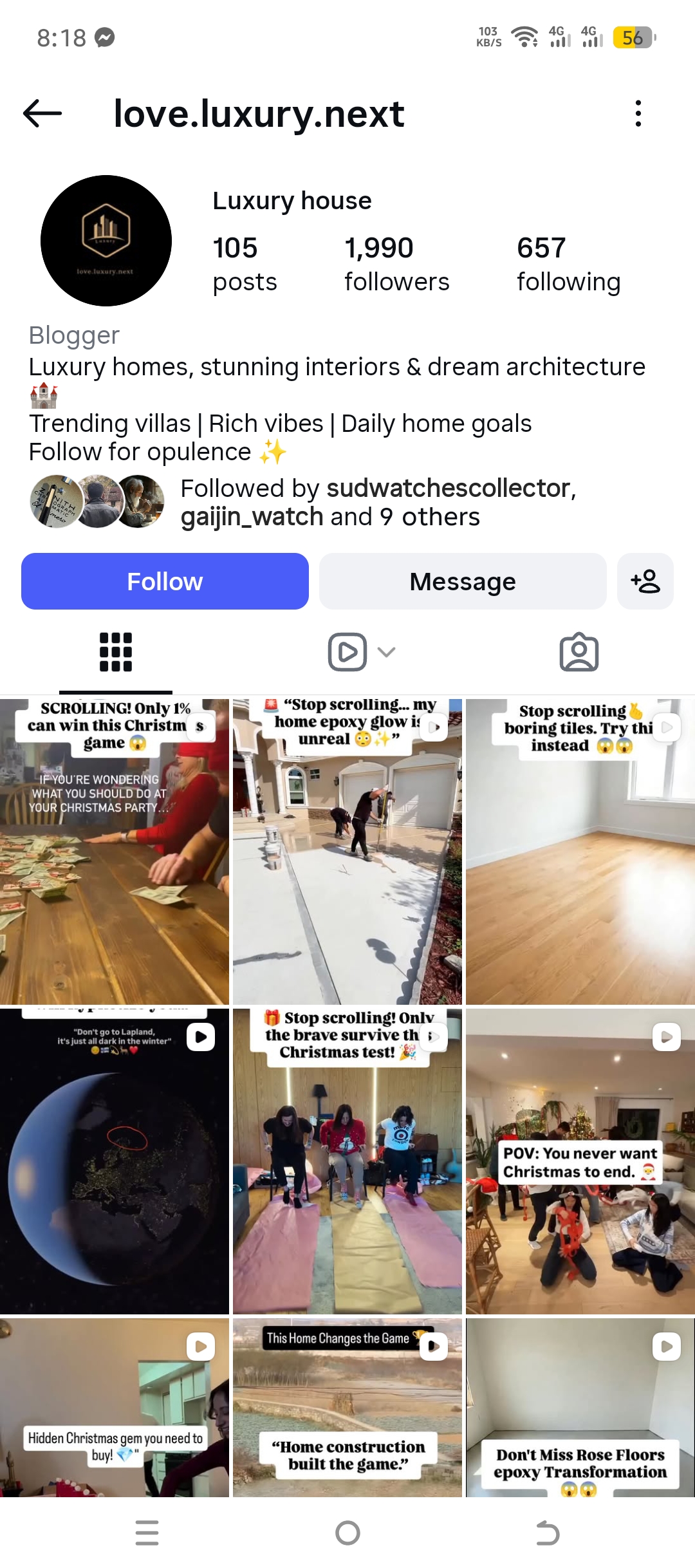This screenshot has width=695, height=1568.
Task: Open suggested accounts button
Action: coord(645,581)
